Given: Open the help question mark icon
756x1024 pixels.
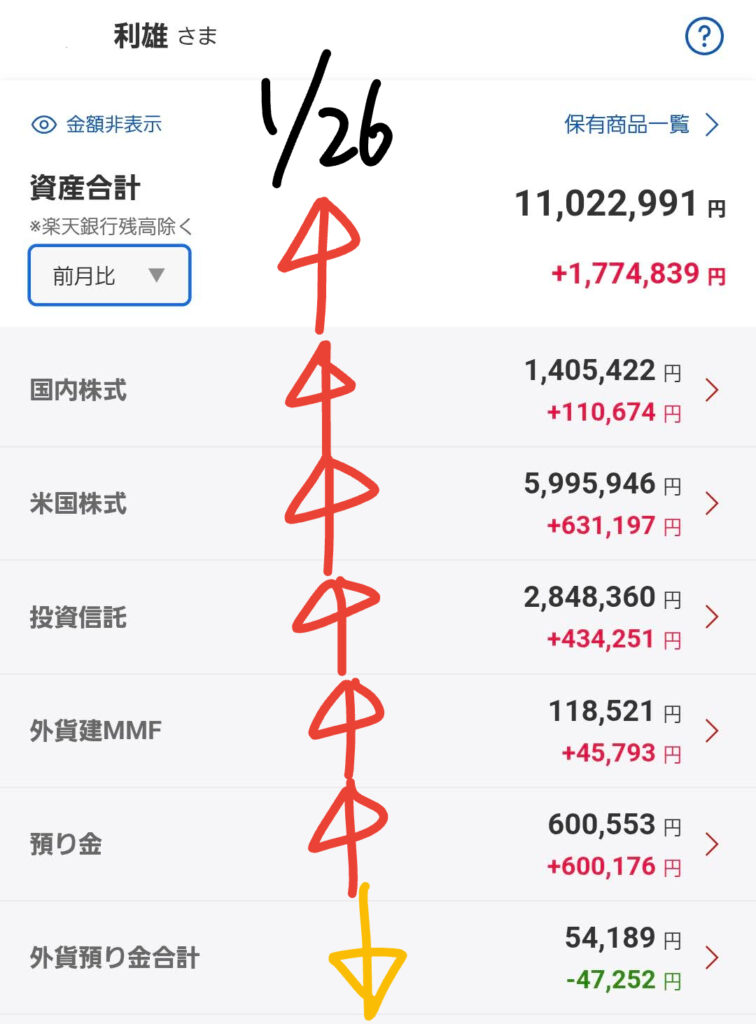Looking at the screenshot, I should (704, 38).
